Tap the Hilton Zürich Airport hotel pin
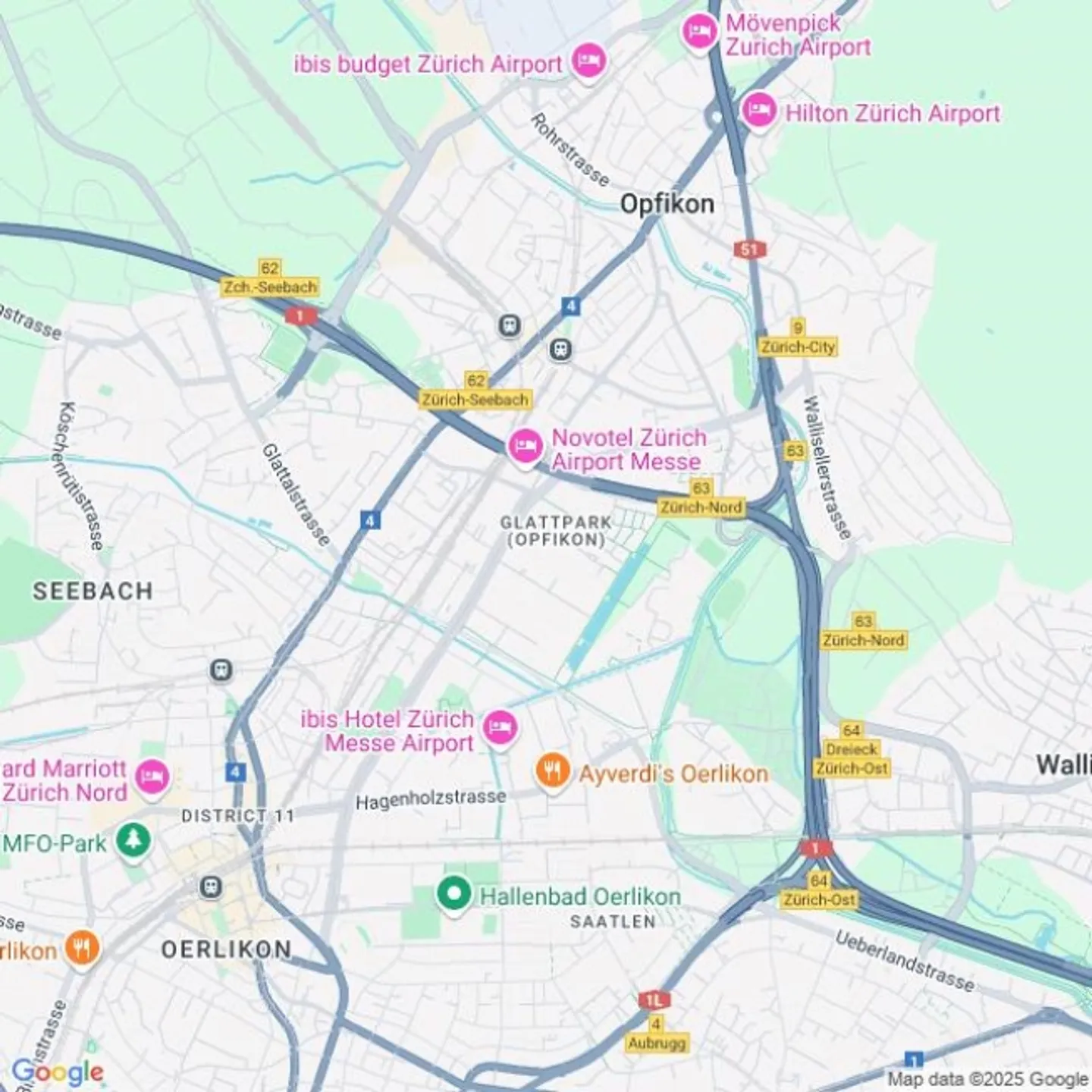Image resolution: width=1092 pixels, height=1092 pixels. (x=758, y=111)
